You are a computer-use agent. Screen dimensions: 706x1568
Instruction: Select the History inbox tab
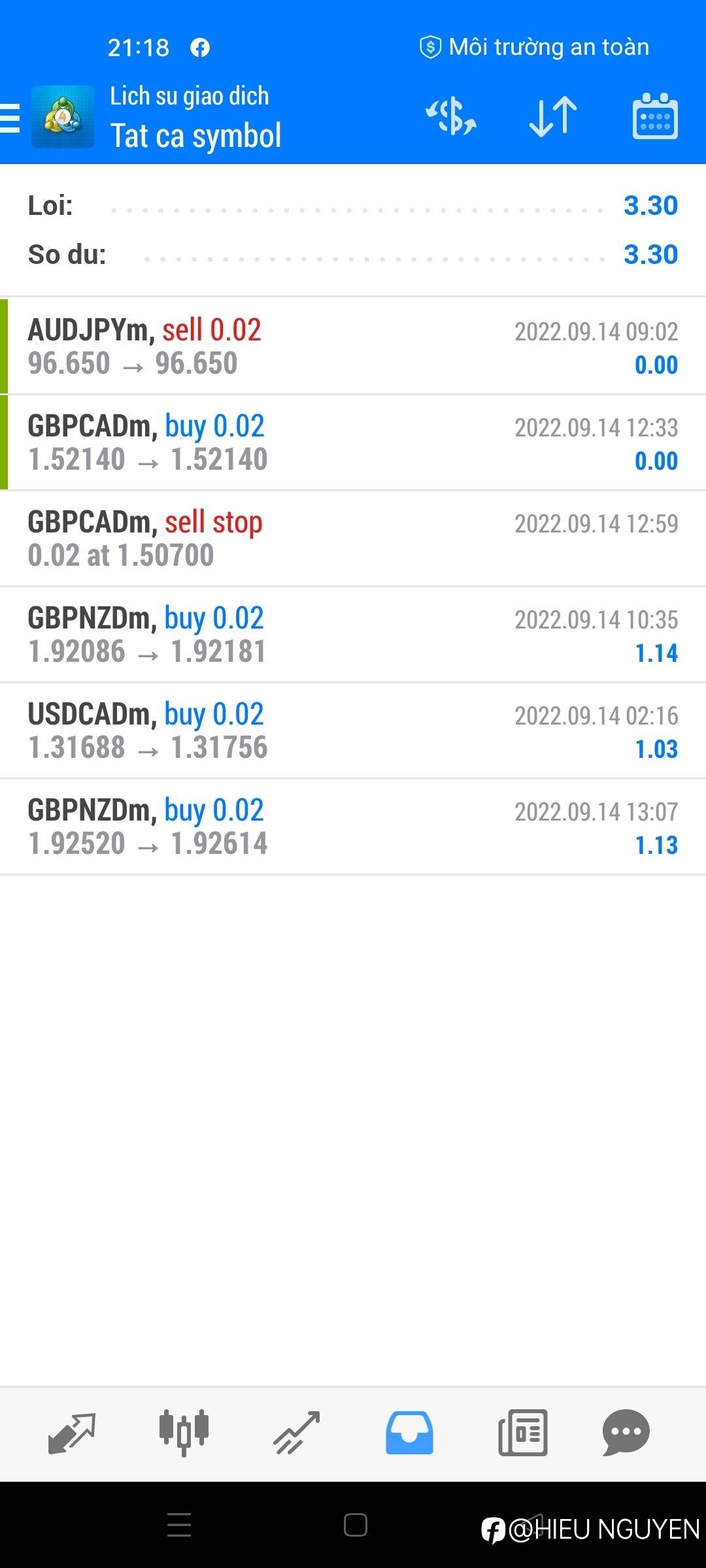409,1432
